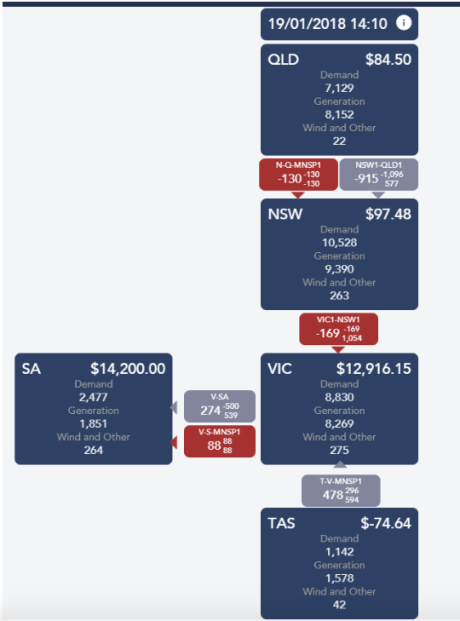Open the TAS region card
This screenshot has width=460, height=621.
pyautogui.click(x=339, y=563)
